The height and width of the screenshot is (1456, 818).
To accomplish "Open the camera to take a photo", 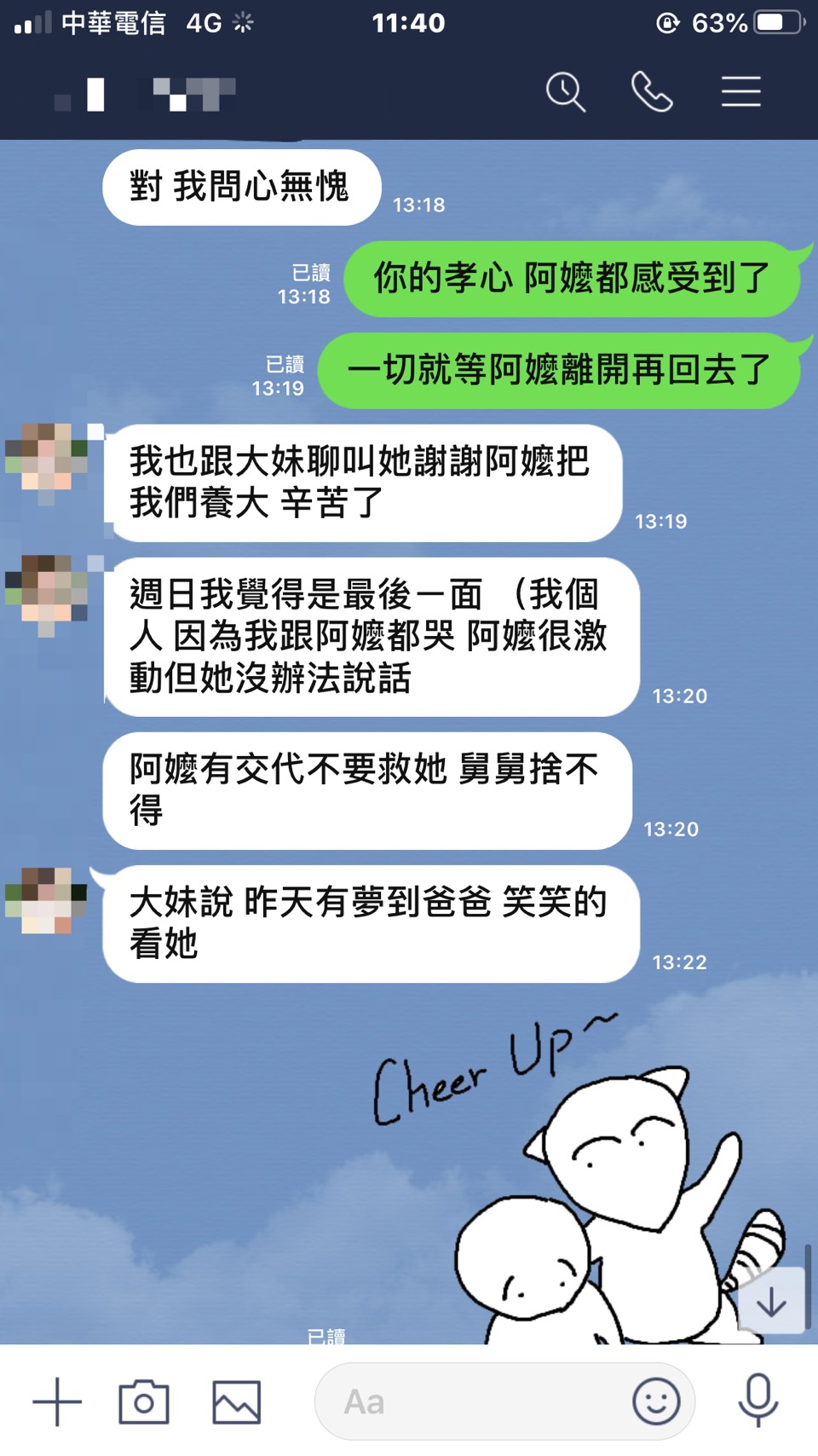I will [144, 1401].
